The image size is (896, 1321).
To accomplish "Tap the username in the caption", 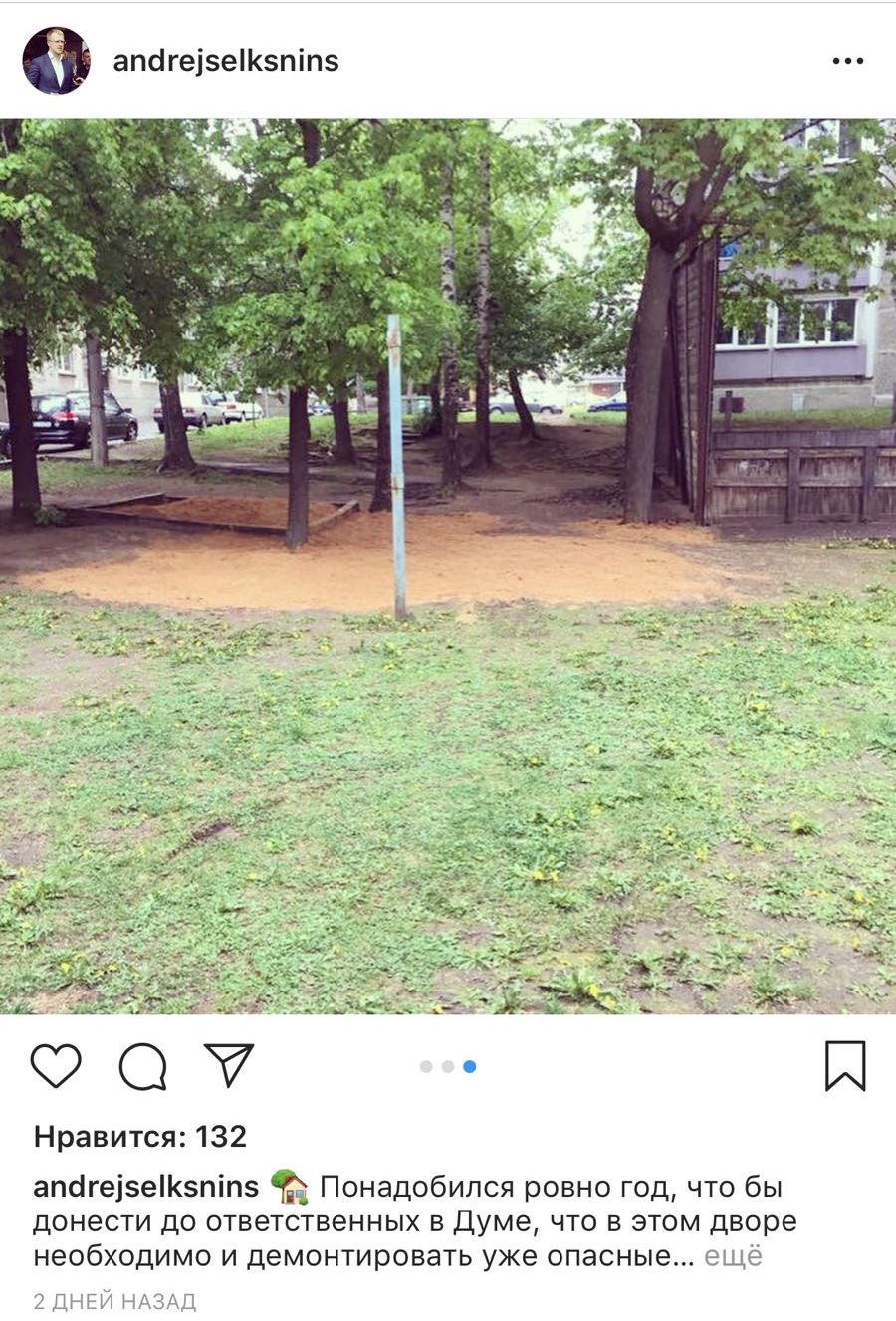I will pyautogui.click(x=145, y=1187).
